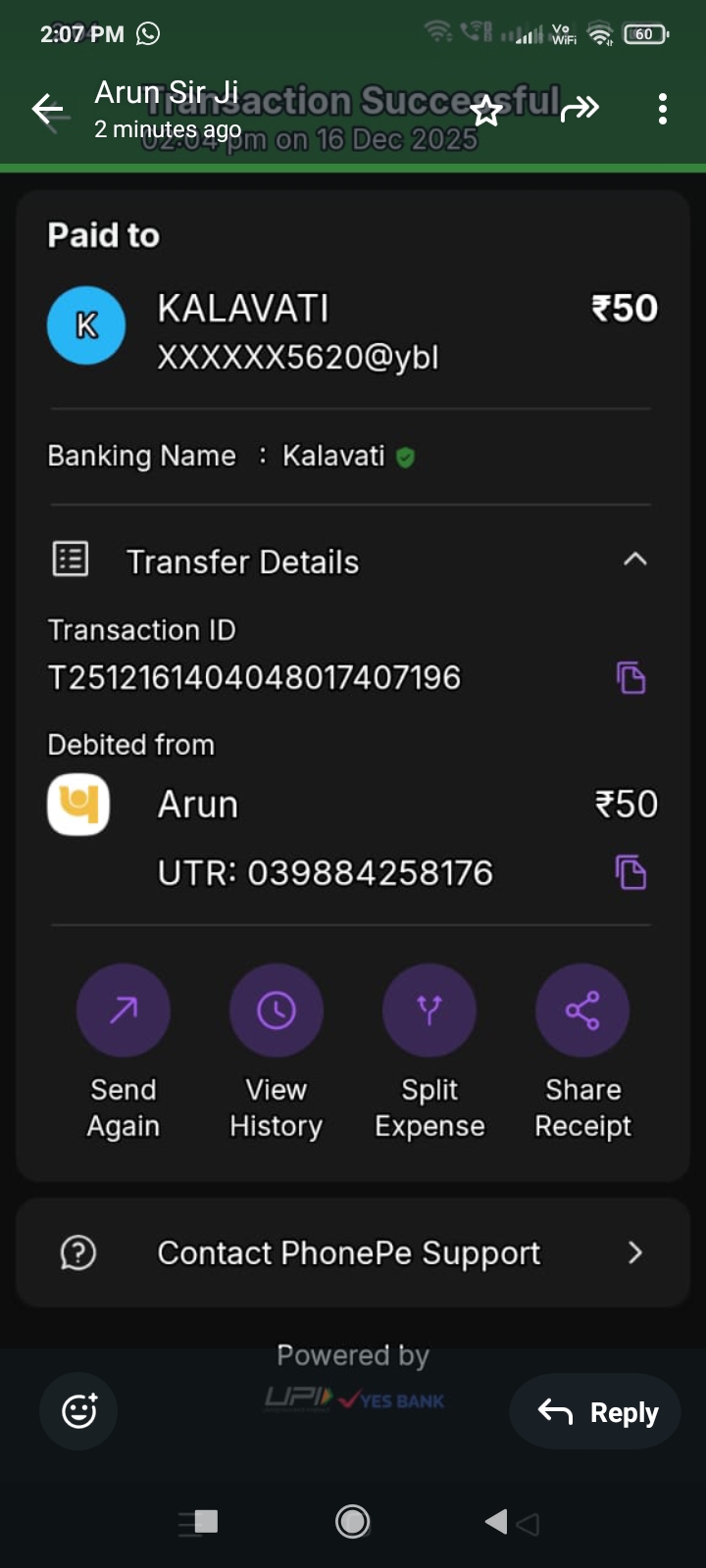Viewport: 706px width, 1568px height.
Task: Star this image message
Action: 485,111
